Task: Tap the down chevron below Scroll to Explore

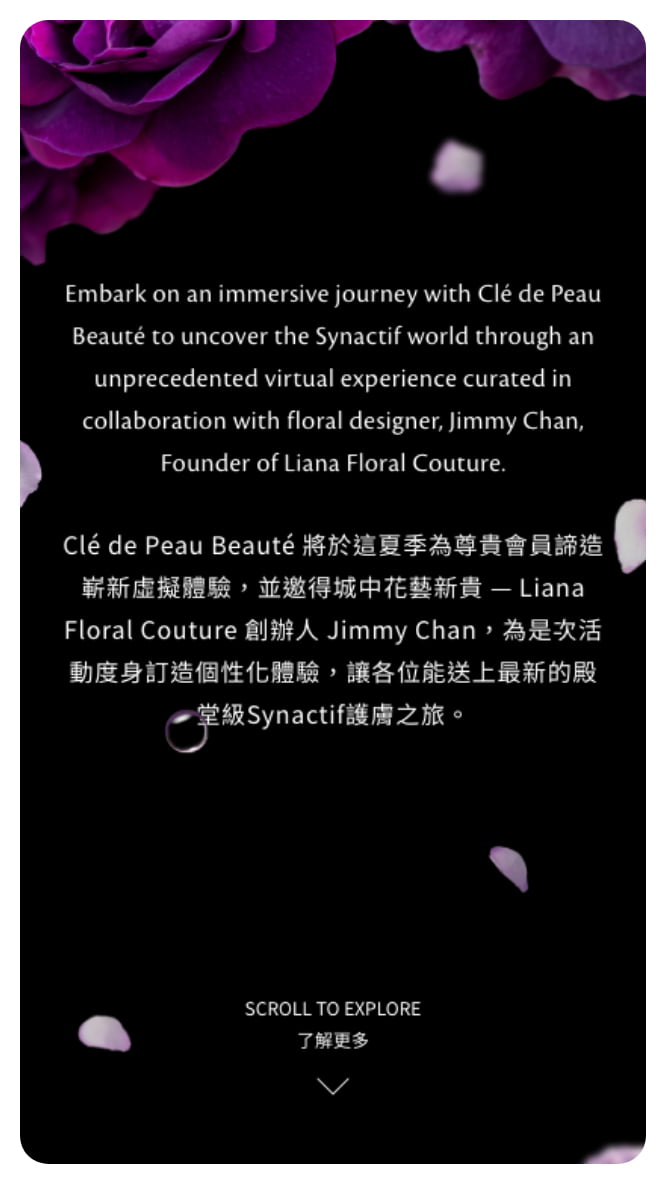Action: pyautogui.click(x=332, y=1086)
